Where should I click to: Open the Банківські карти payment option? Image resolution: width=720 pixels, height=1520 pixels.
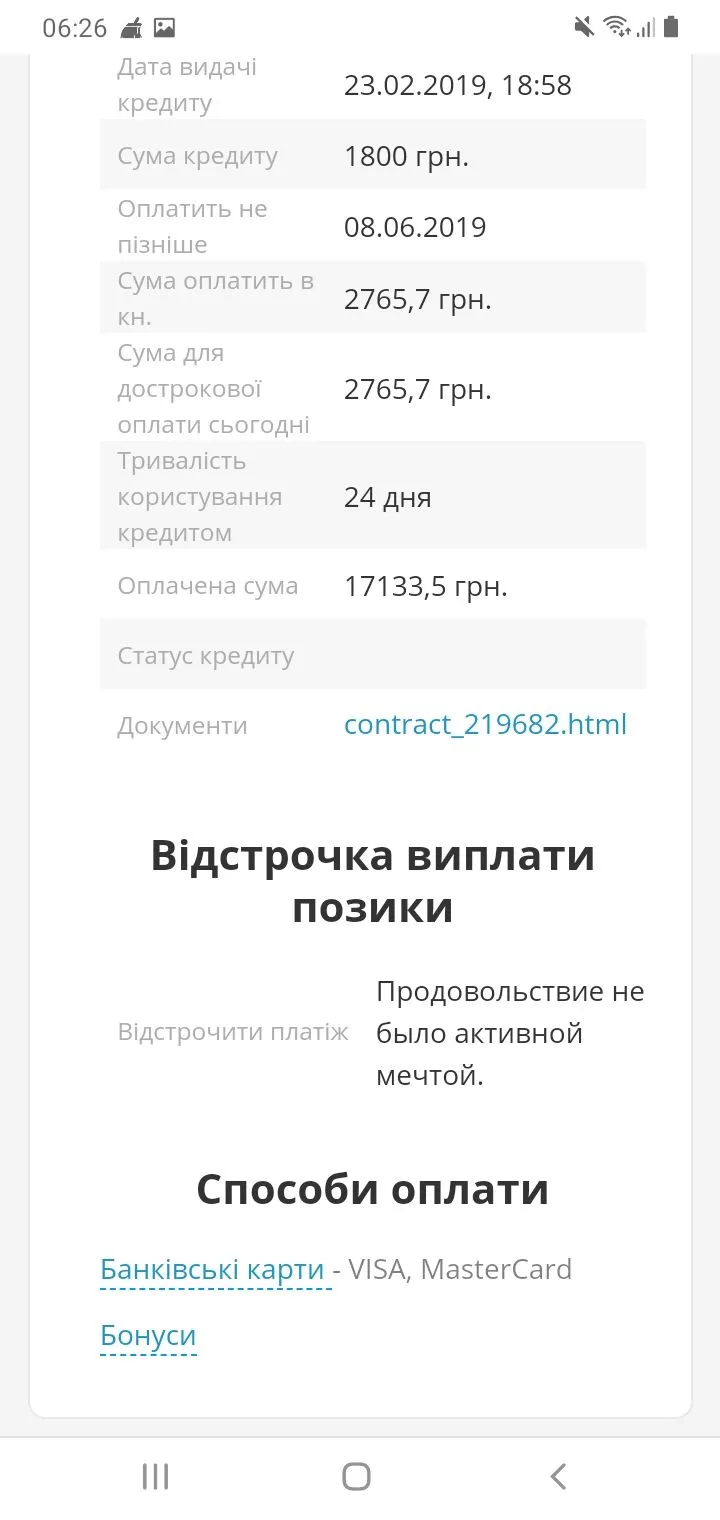point(213,1270)
